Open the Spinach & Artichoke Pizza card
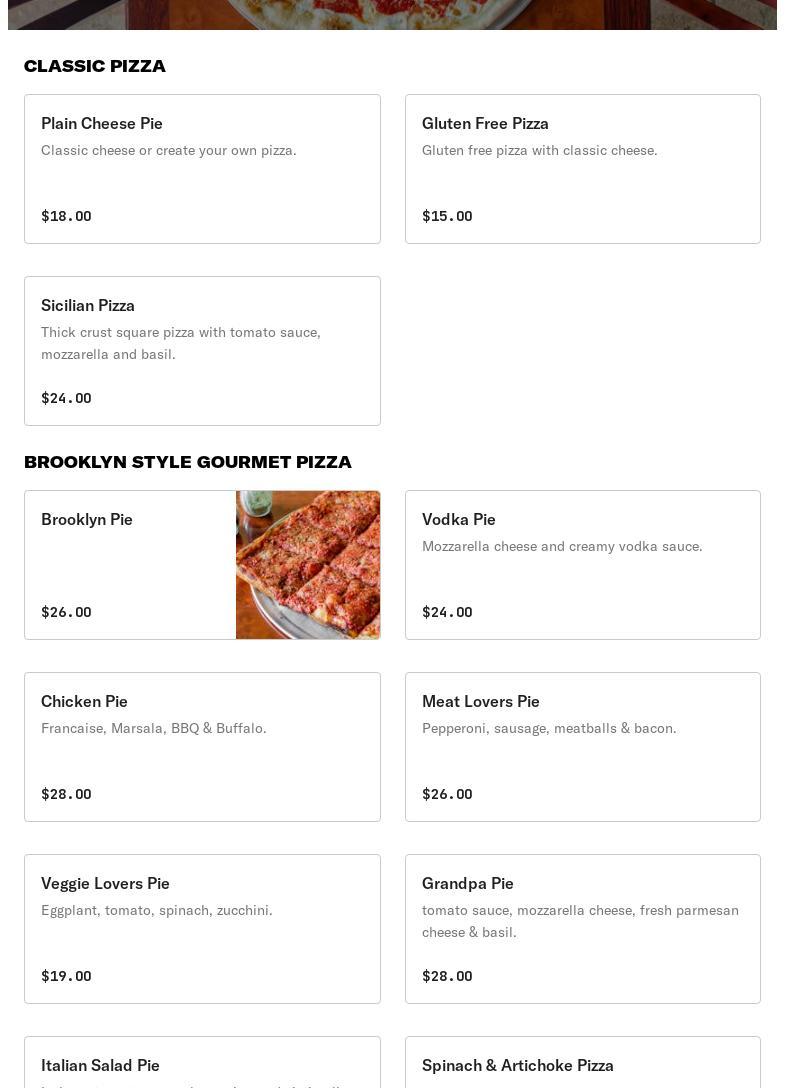This screenshot has width=785, height=1088. (x=582, y=1066)
